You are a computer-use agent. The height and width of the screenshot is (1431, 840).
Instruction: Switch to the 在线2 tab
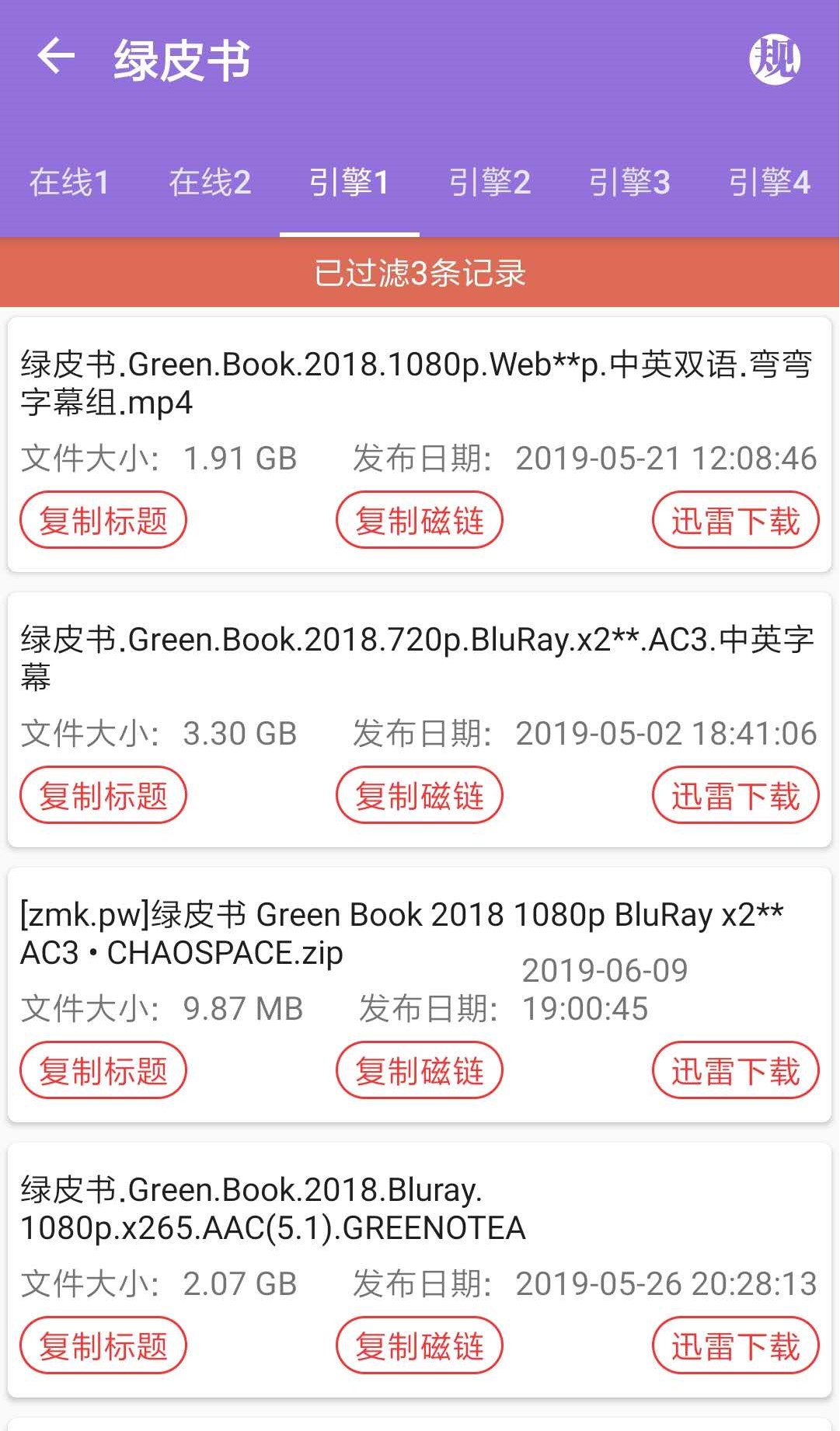208,183
